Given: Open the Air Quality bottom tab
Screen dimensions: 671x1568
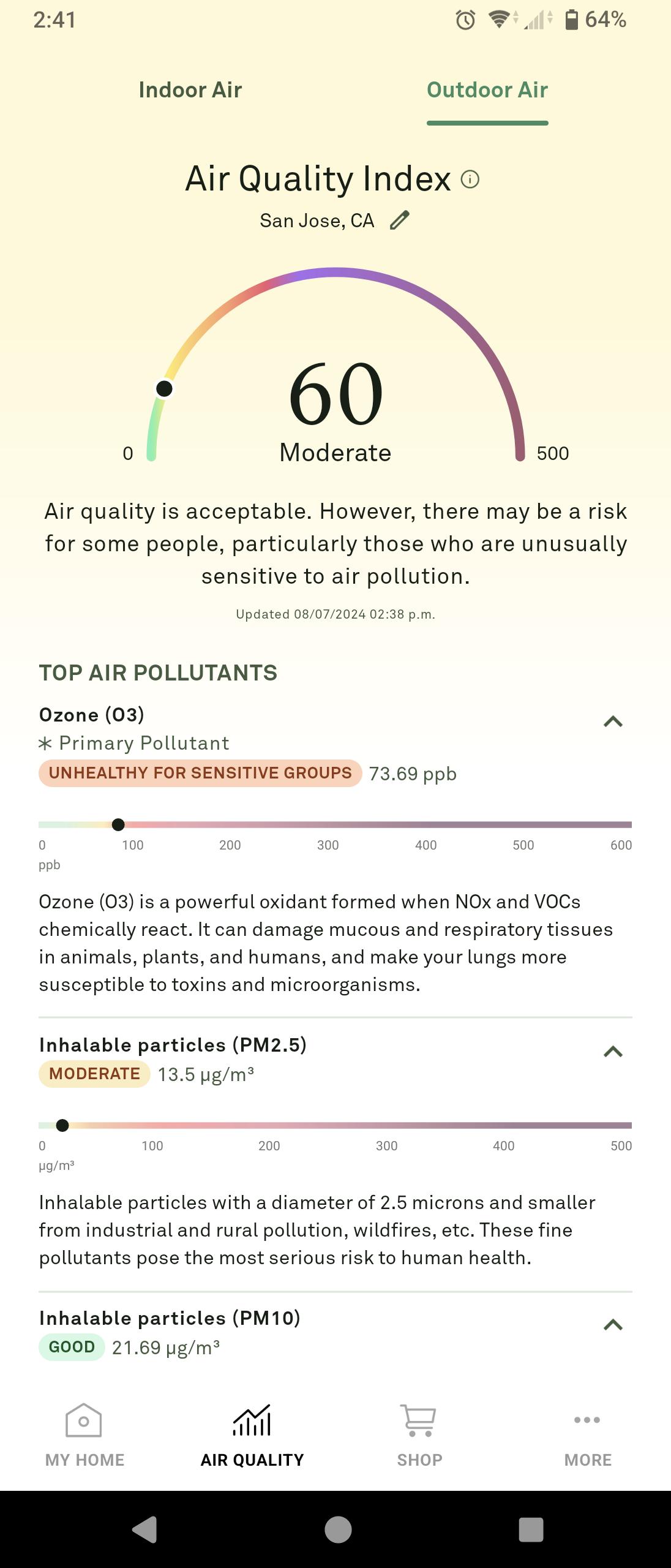Looking at the screenshot, I should tap(252, 1436).
